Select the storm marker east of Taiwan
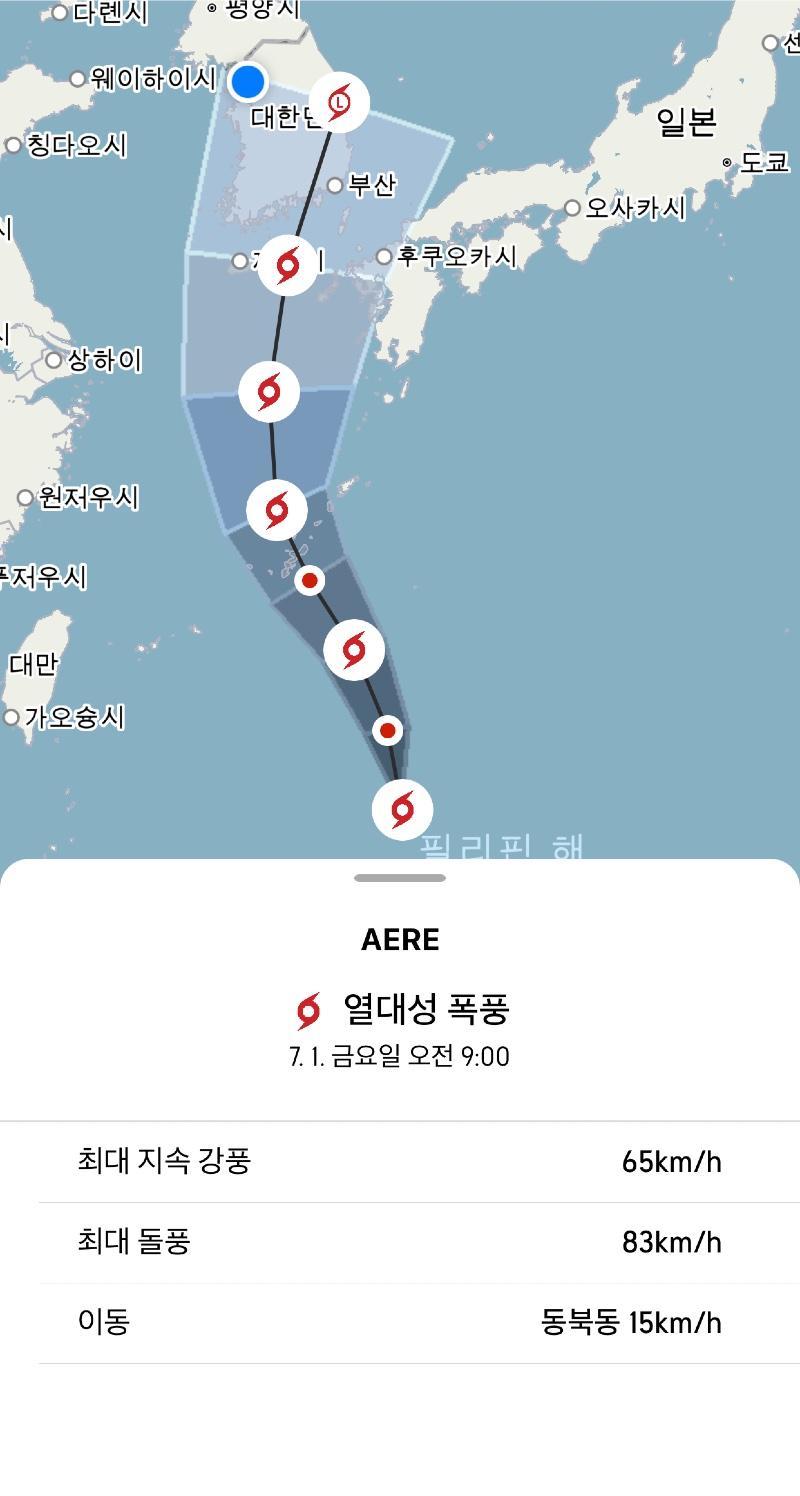The height and width of the screenshot is (1496, 800). pyautogui.click(x=354, y=650)
